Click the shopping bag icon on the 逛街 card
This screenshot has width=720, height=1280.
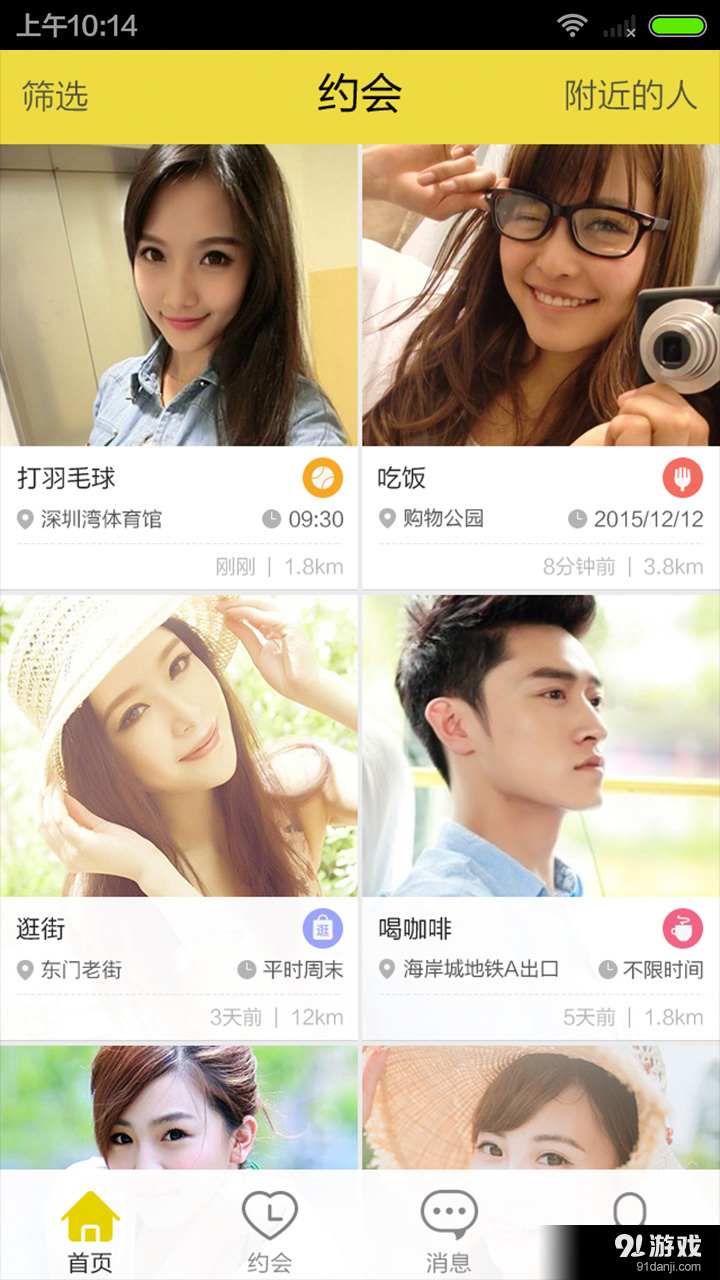pos(320,928)
